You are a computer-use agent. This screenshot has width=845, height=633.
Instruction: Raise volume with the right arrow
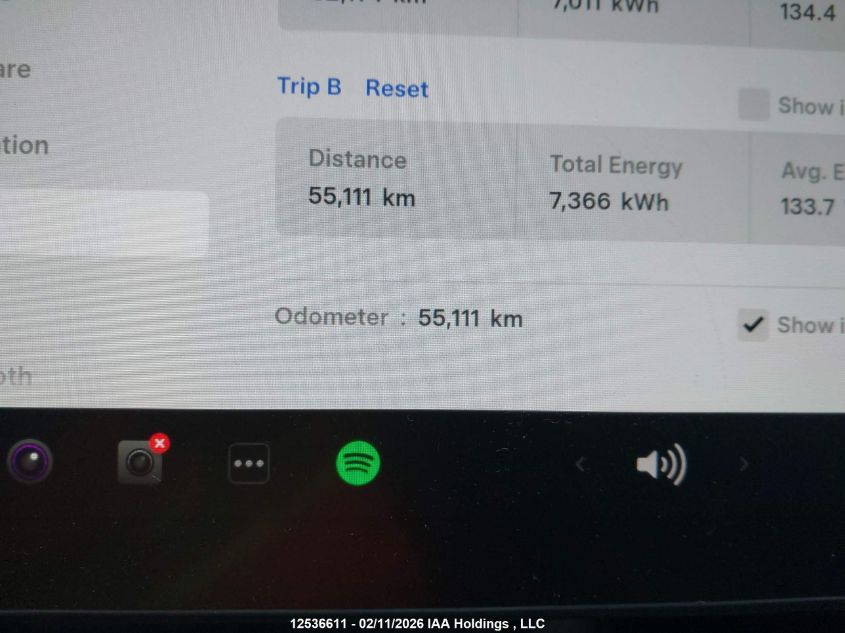pos(743,464)
